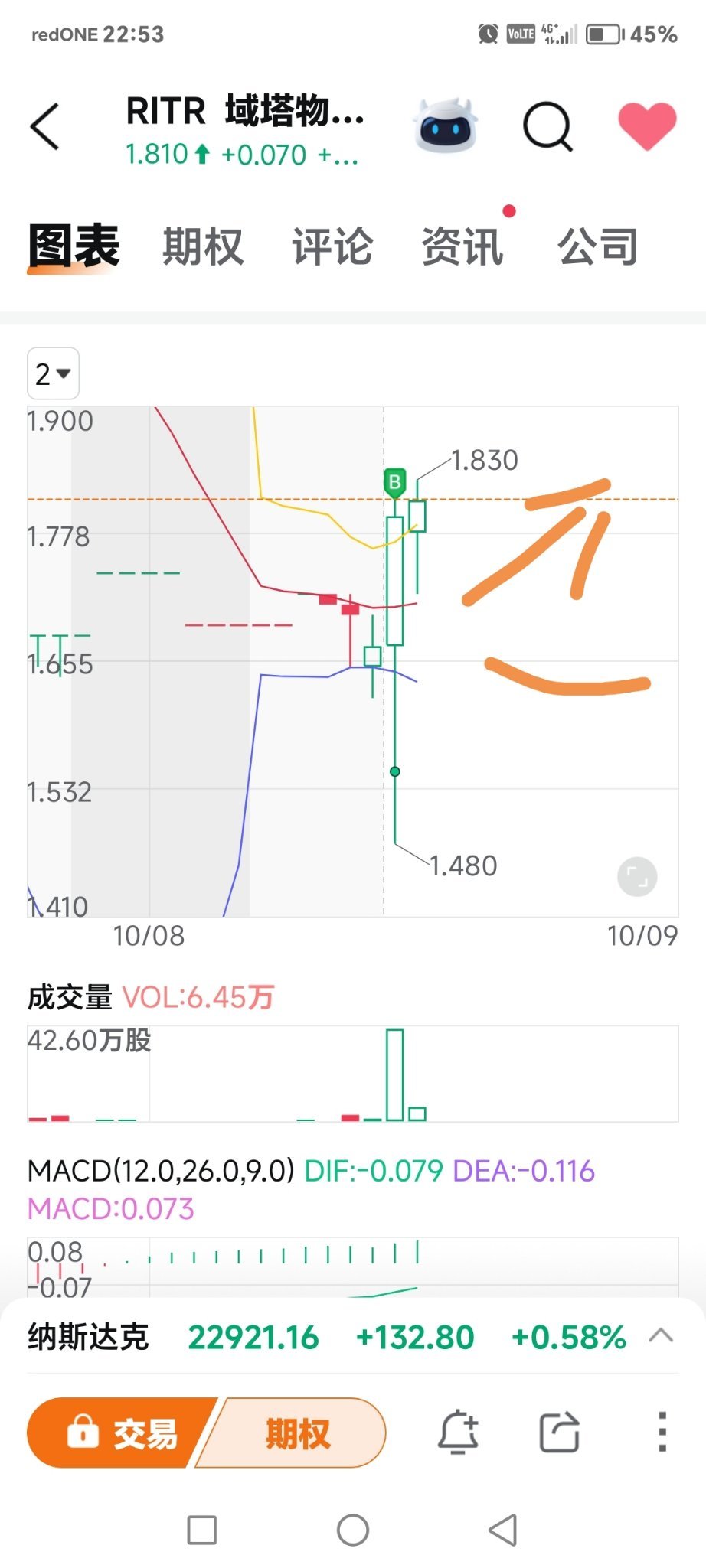The height and width of the screenshot is (1568, 706).
Task: Tap the B buy marker on the chart
Action: (394, 482)
